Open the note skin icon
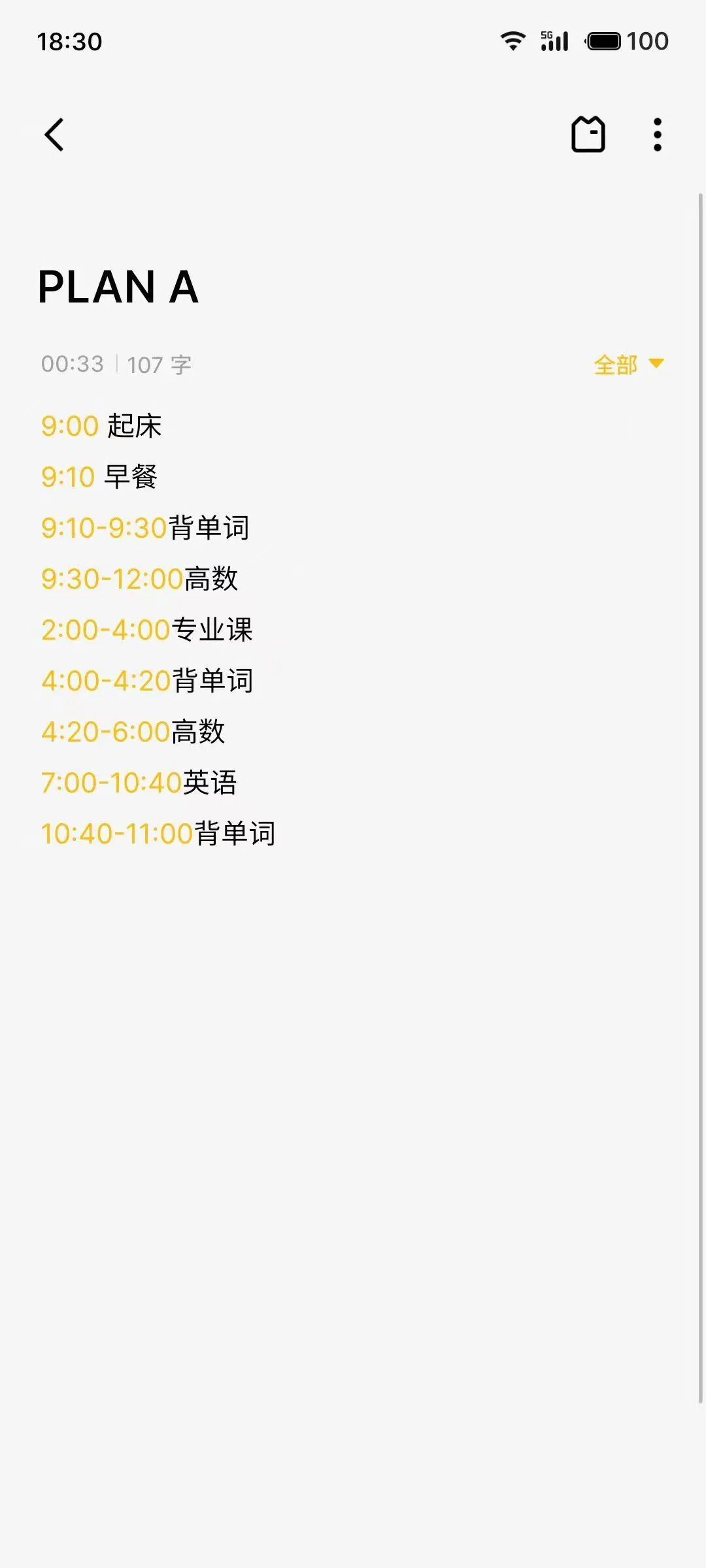The image size is (706, 1568). [588, 135]
